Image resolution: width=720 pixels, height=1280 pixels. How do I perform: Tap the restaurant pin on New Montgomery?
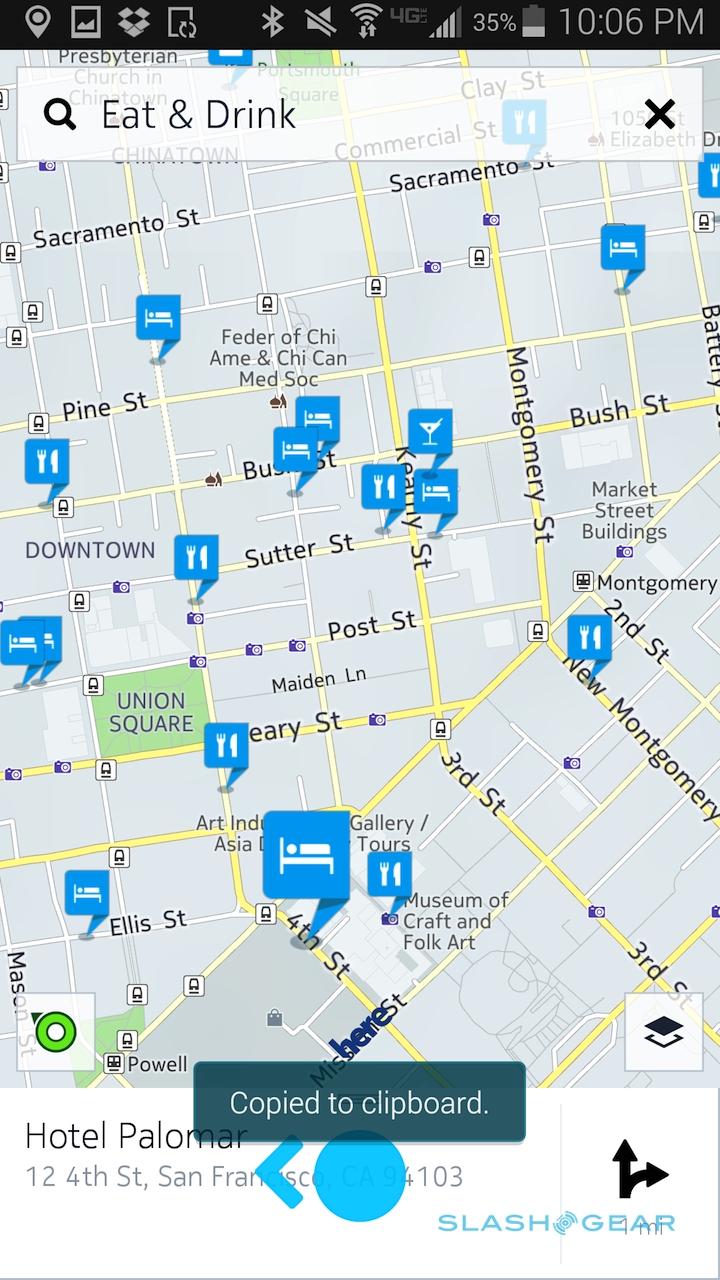589,635
